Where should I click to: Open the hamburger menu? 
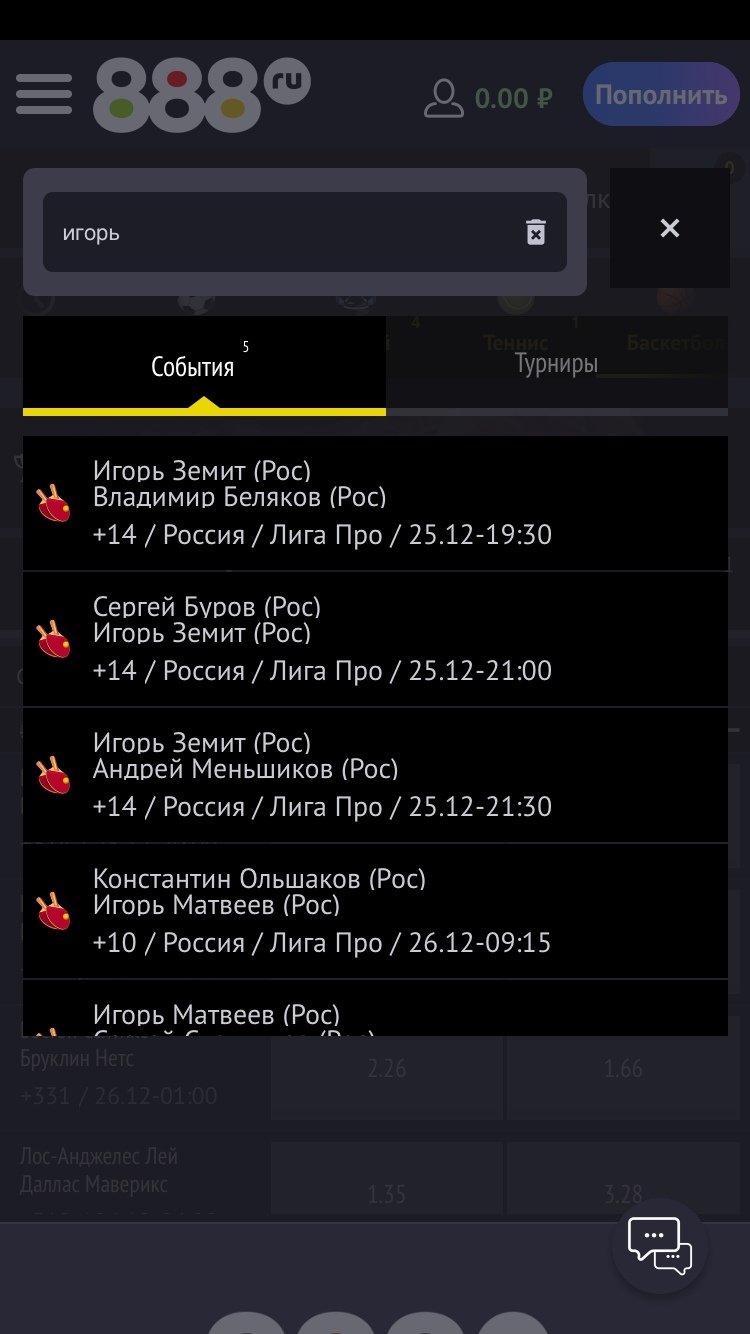coord(44,96)
